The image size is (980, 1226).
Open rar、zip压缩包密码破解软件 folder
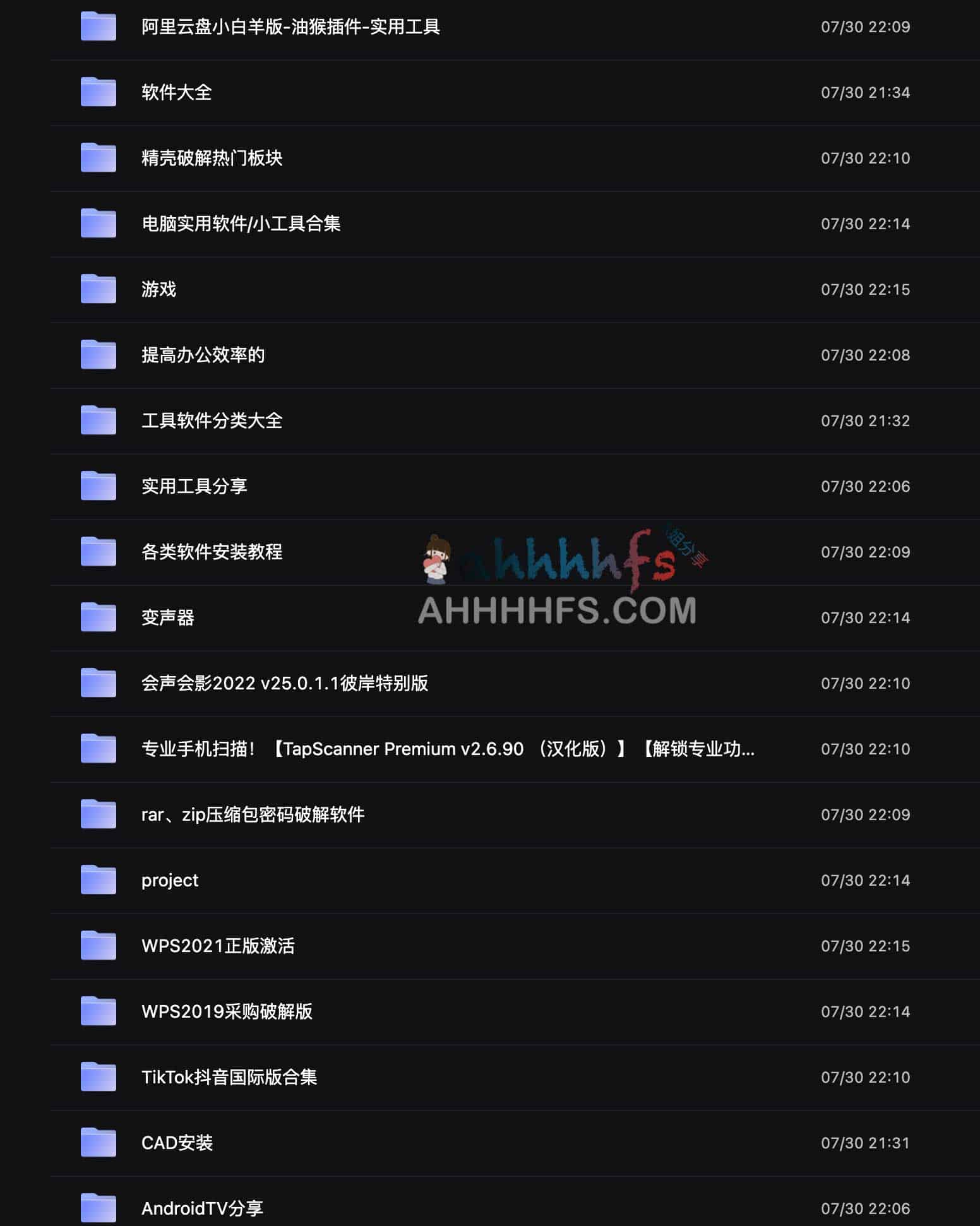[253, 815]
